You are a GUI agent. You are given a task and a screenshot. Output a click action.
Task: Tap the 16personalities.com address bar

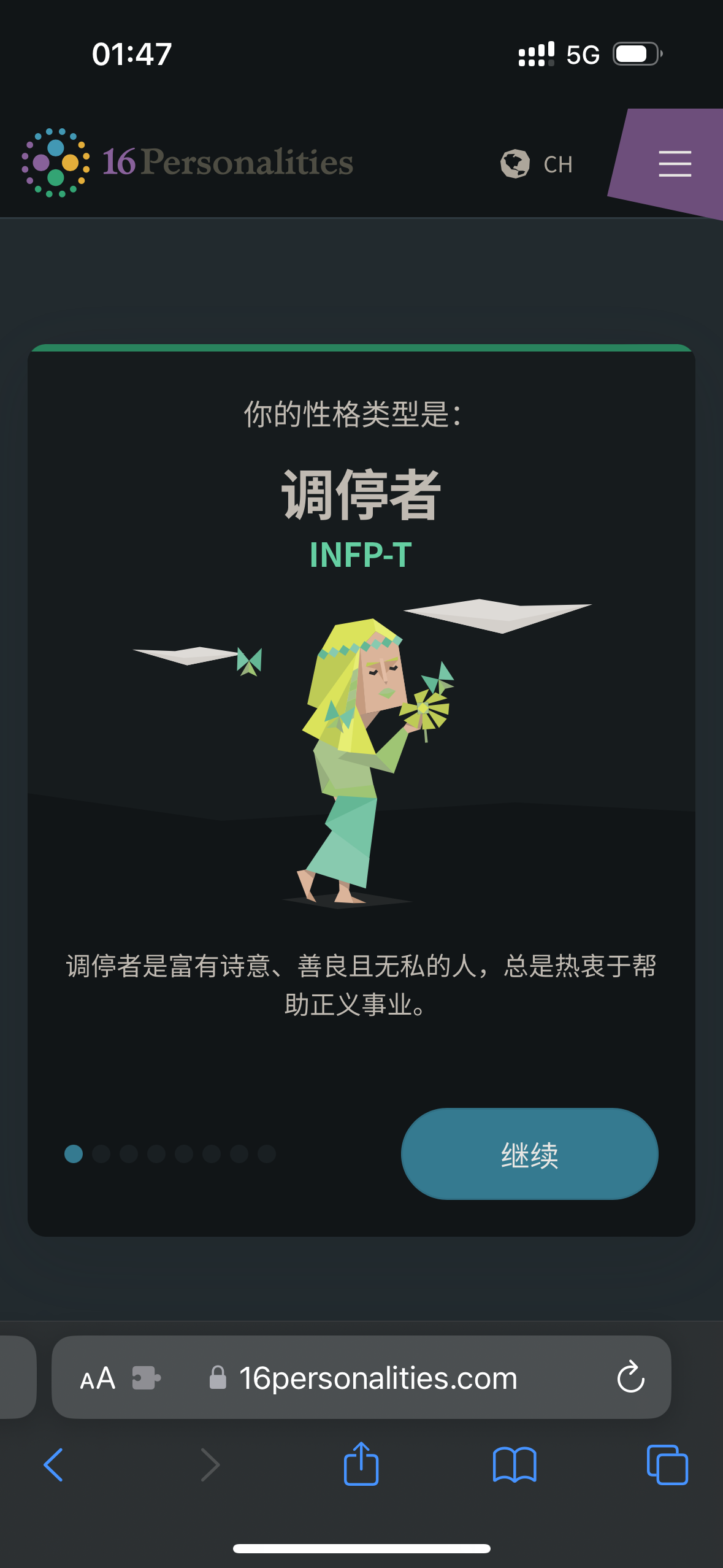coord(378,1378)
